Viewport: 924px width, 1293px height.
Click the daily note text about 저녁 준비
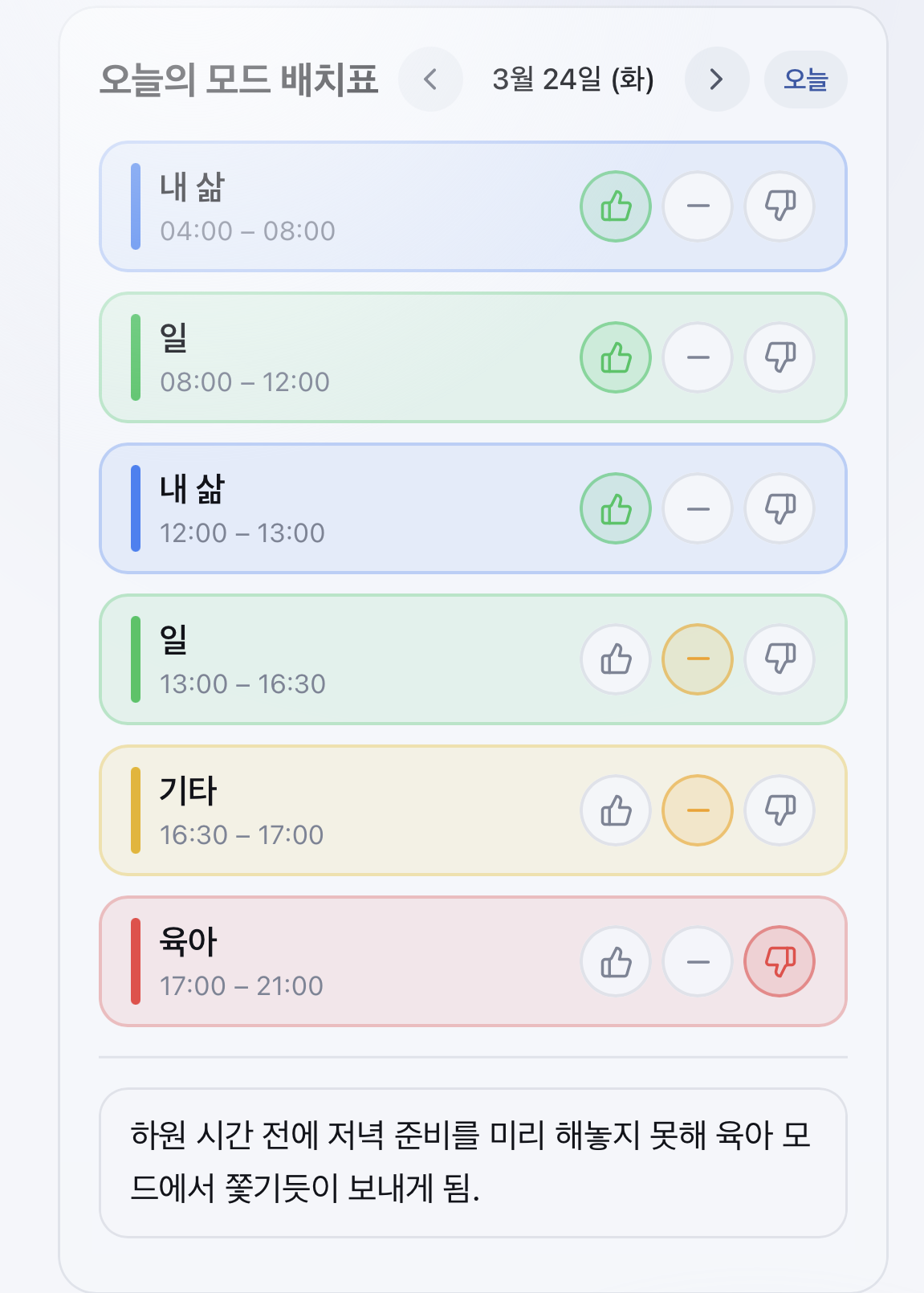(x=472, y=1163)
